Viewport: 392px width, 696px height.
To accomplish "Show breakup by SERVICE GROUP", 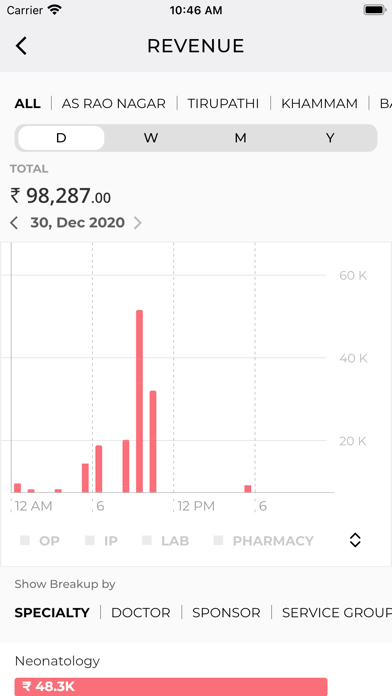I will (x=337, y=613).
